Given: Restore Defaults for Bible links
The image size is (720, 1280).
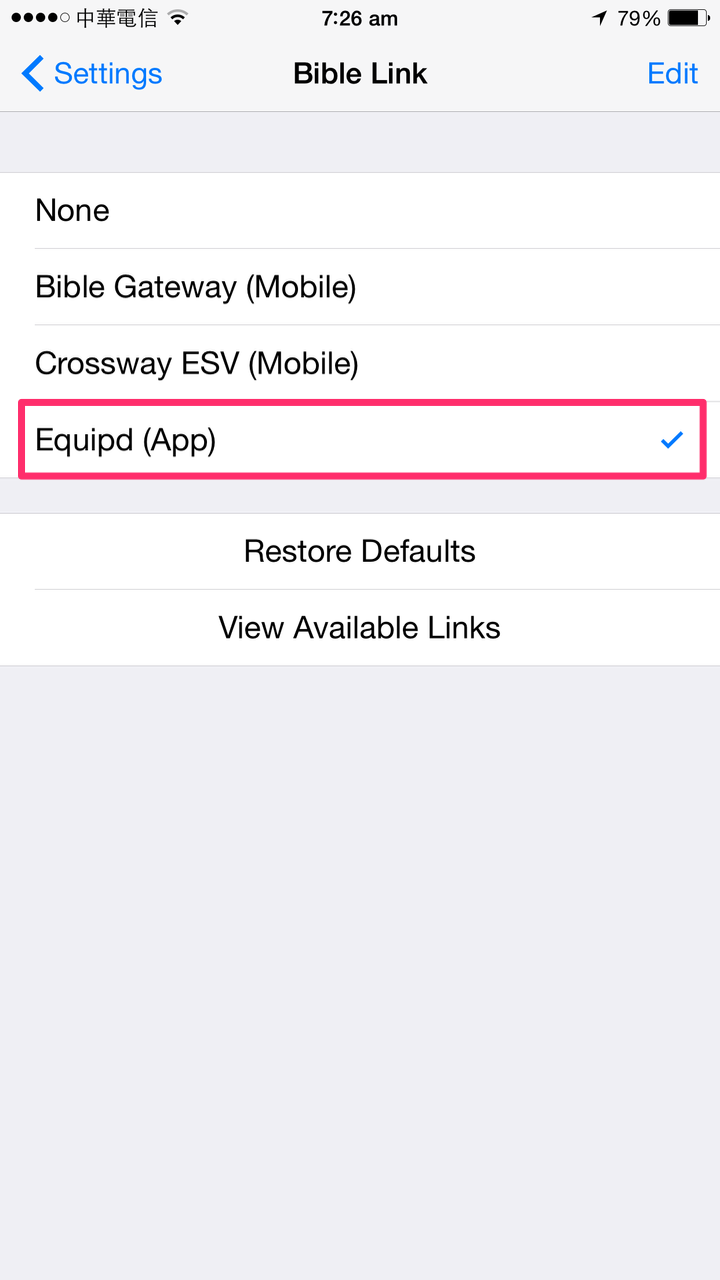Looking at the screenshot, I should pos(360,552).
